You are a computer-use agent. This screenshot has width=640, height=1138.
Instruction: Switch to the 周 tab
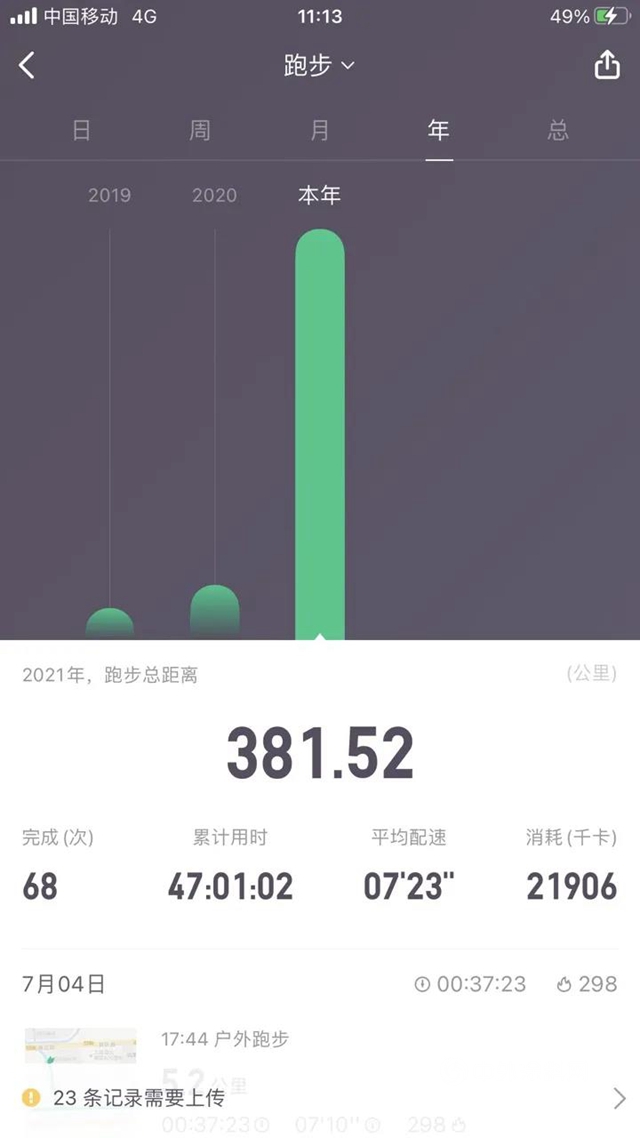tap(200, 130)
